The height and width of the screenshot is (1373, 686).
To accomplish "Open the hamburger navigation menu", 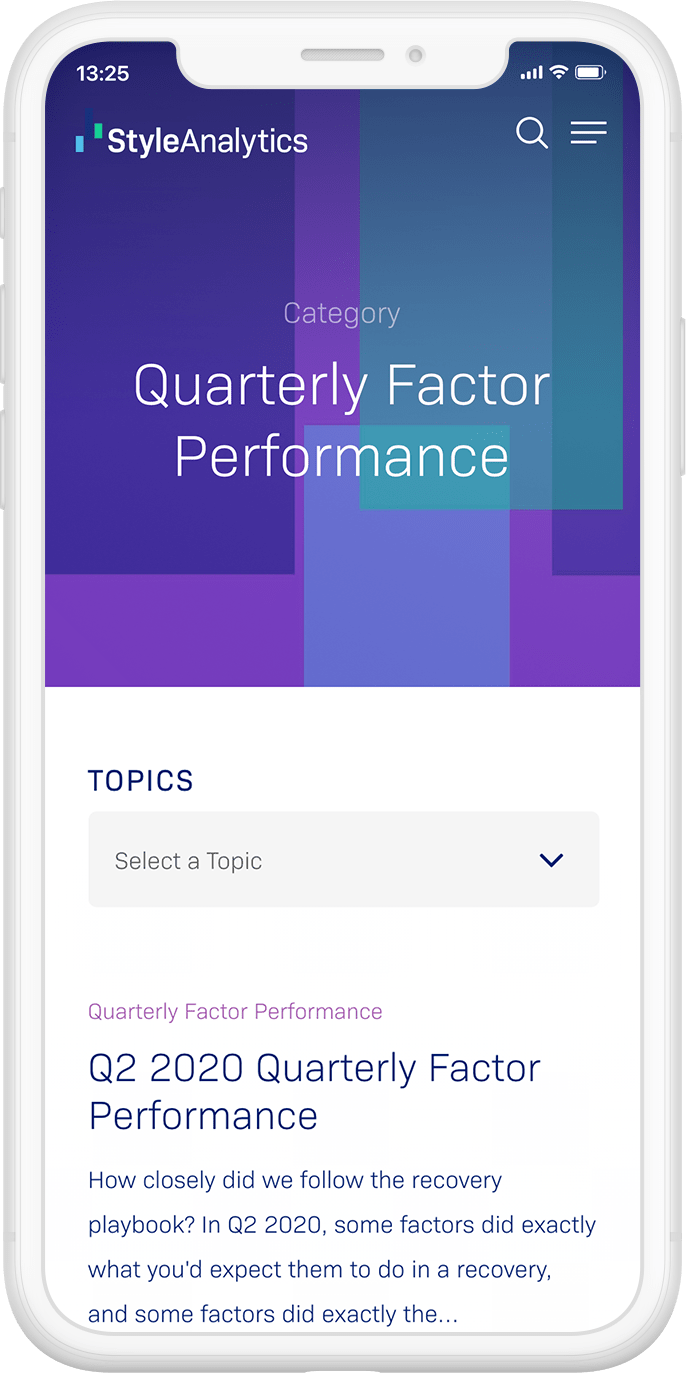I will (x=588, y=133).
